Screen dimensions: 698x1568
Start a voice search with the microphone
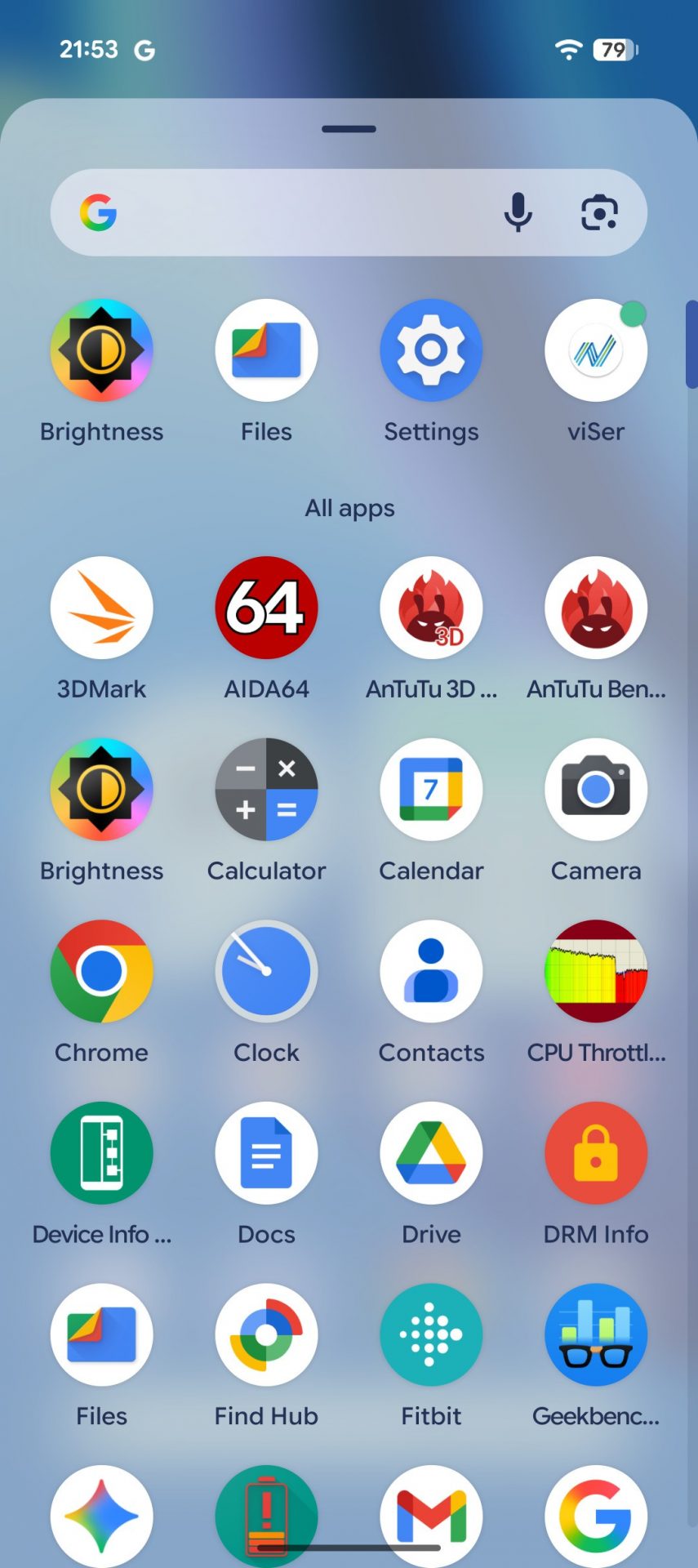(518, 213)
